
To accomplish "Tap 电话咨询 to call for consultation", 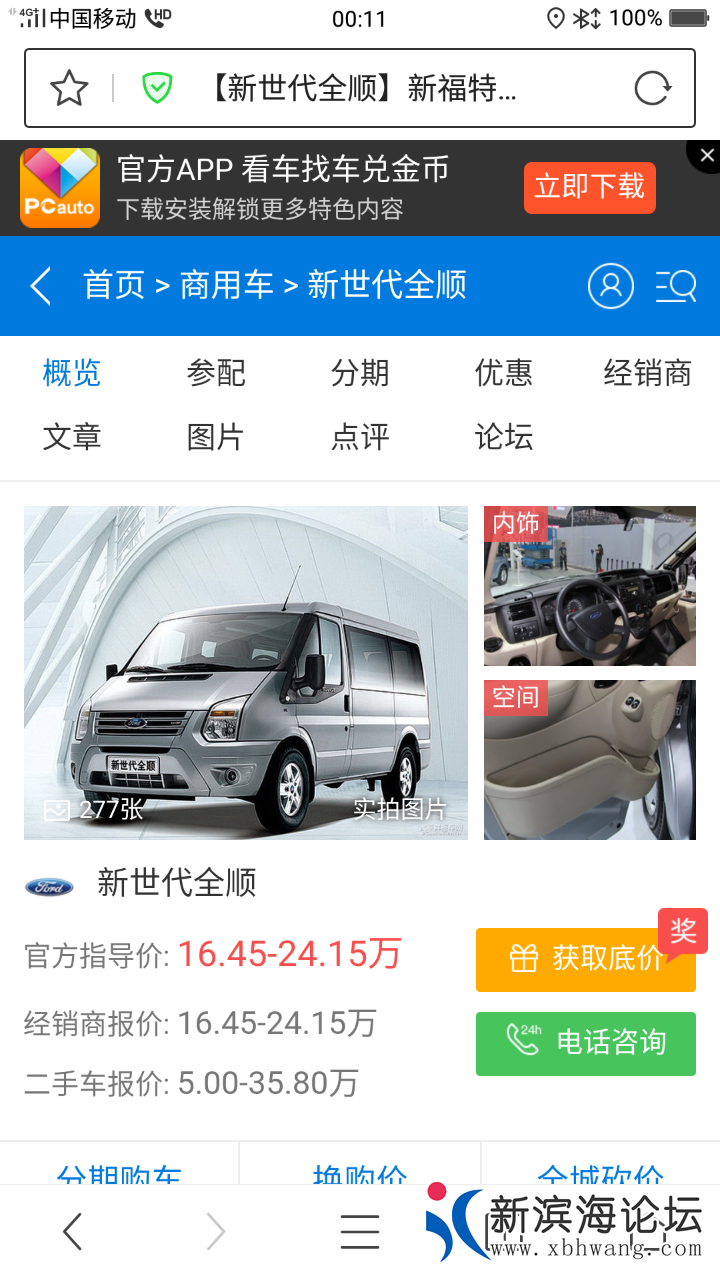I will pyautogui.click(x=585, y=1043).
